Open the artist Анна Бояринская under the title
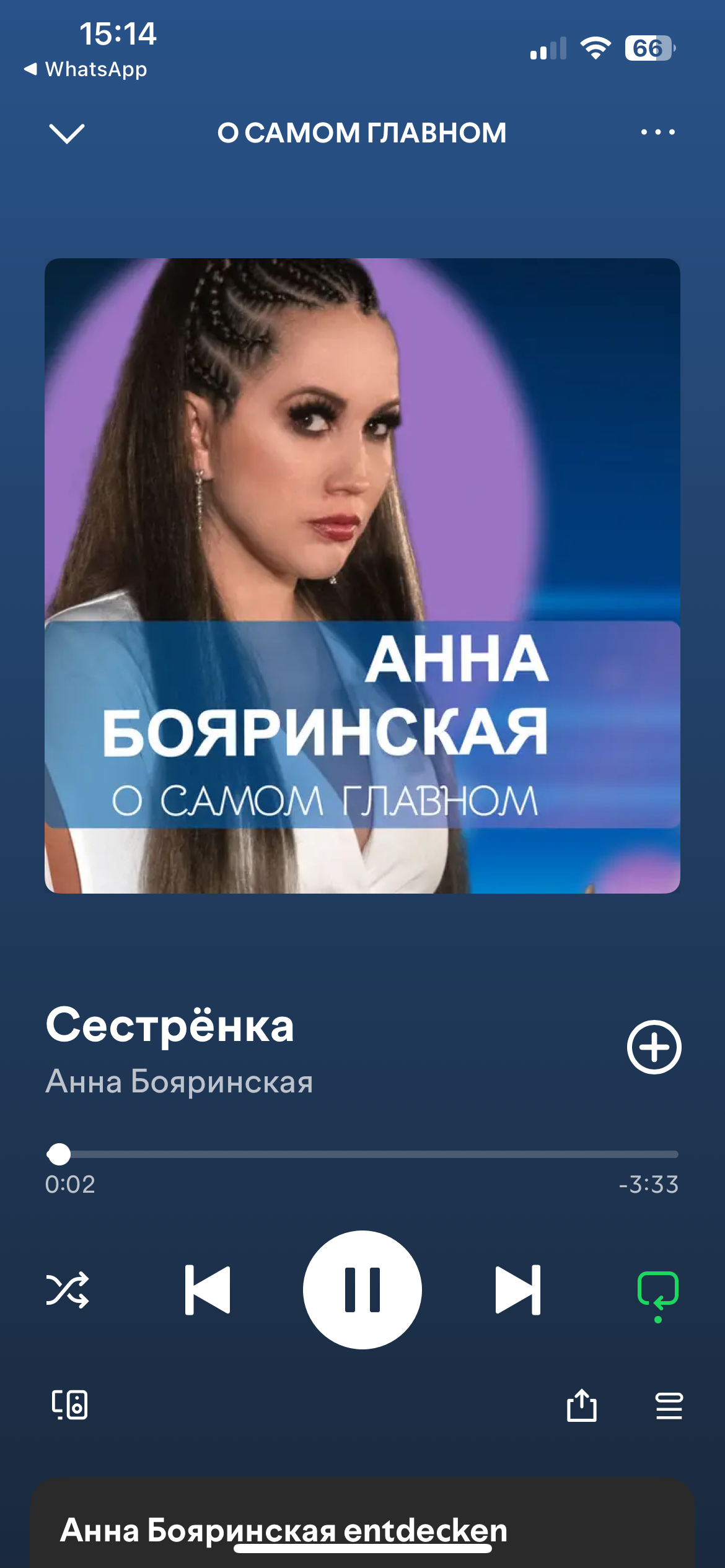 pyautogui.click(x=179, y=1082)
